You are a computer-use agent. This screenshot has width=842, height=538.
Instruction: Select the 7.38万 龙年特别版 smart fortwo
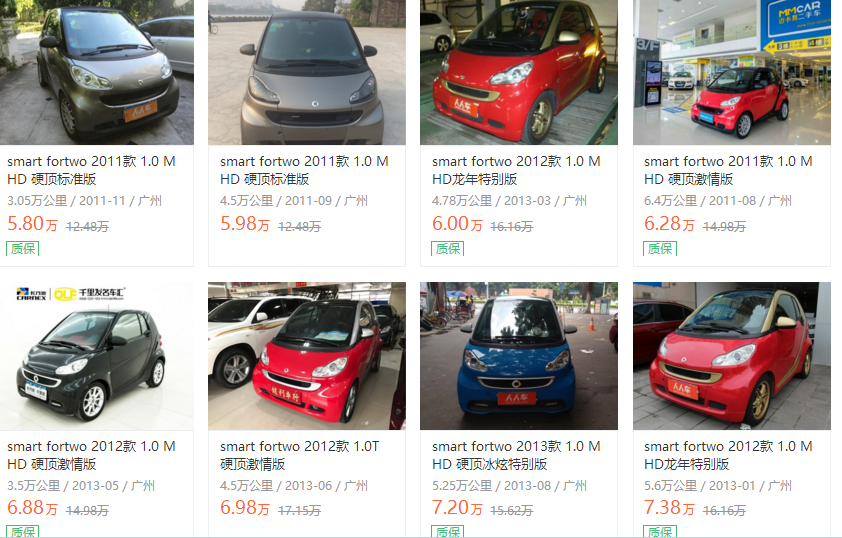[x=732, y=356]
